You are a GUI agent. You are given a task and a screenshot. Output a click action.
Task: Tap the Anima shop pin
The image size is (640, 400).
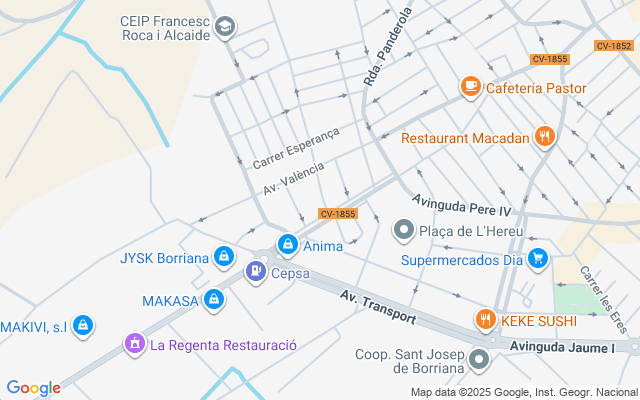coord(288,244)
